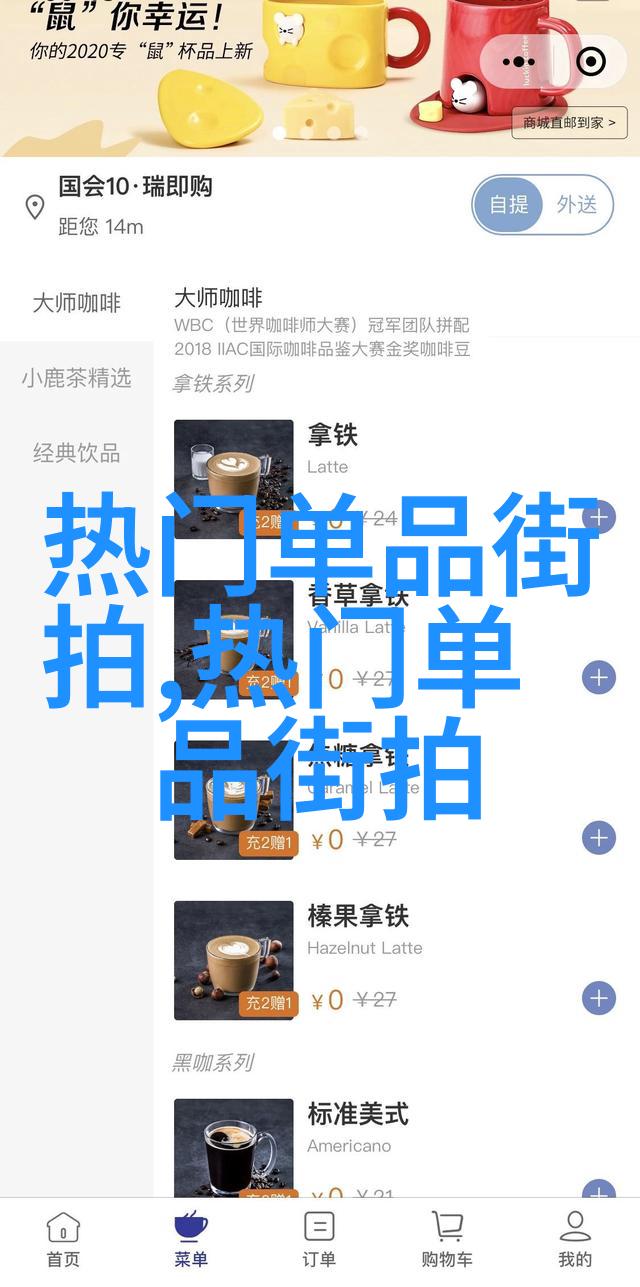
Task: Open store location 国会10·瑞即购
Action: tap(135, 187)
